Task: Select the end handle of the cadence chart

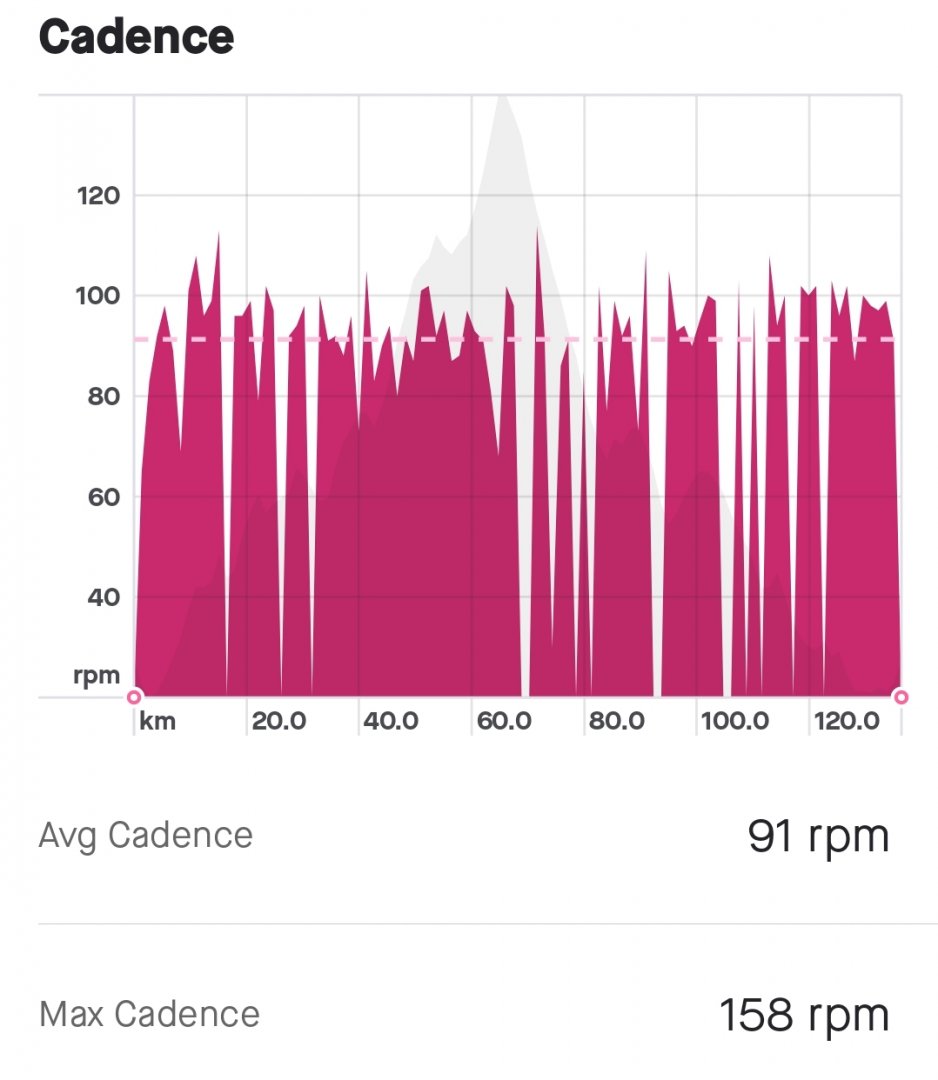Action: pyautogui.click(x=901, y=697)
